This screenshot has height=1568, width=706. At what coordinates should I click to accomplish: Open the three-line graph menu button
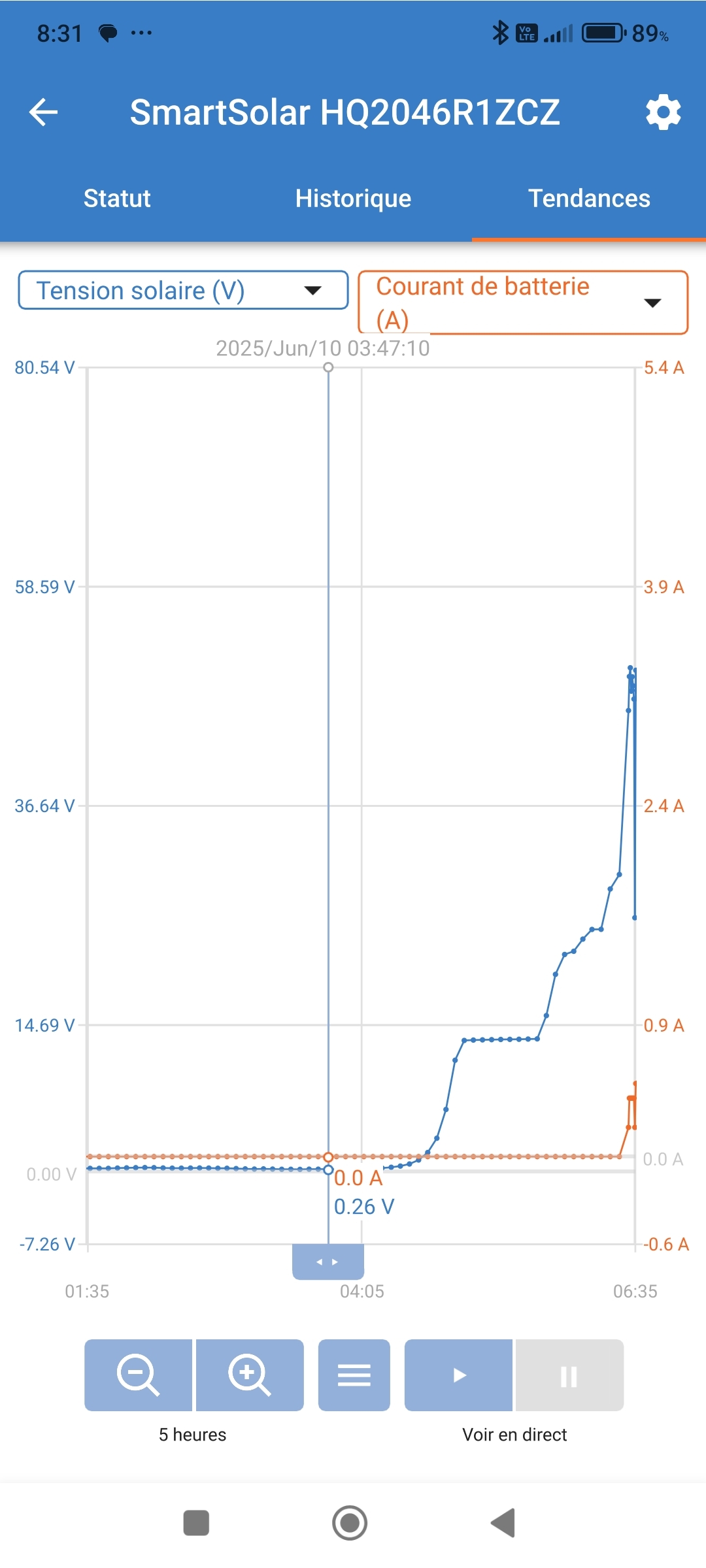pos(354,1375)
